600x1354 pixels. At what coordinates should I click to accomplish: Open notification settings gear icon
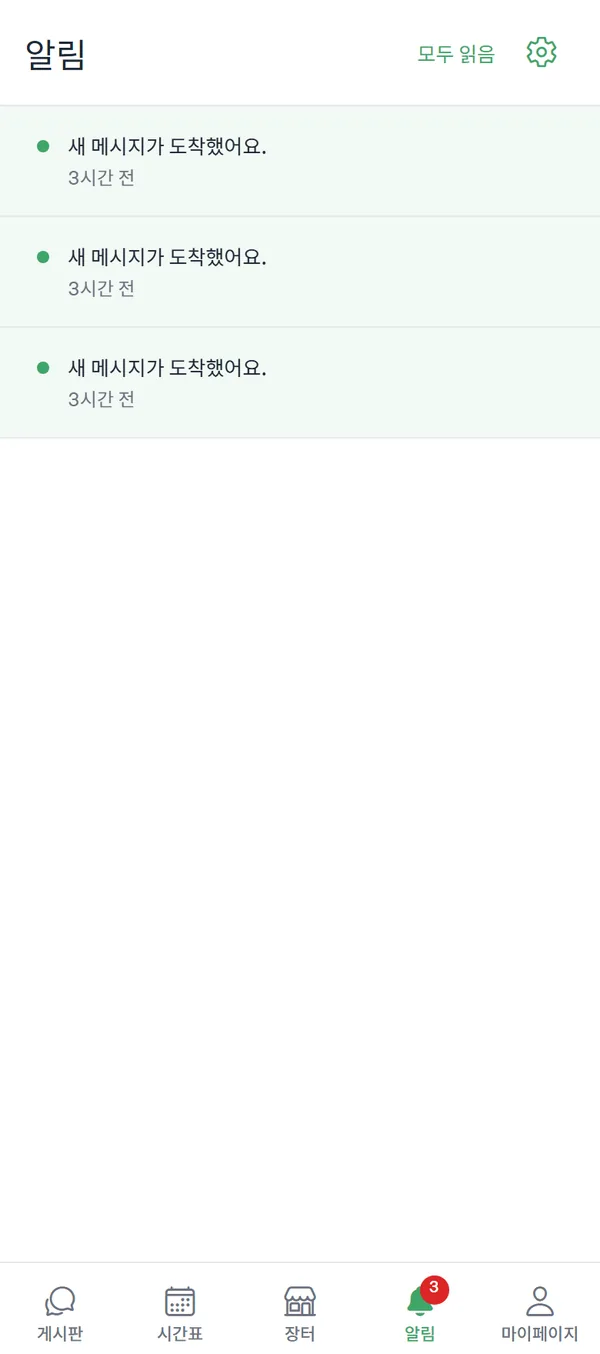tap(541, 52)
